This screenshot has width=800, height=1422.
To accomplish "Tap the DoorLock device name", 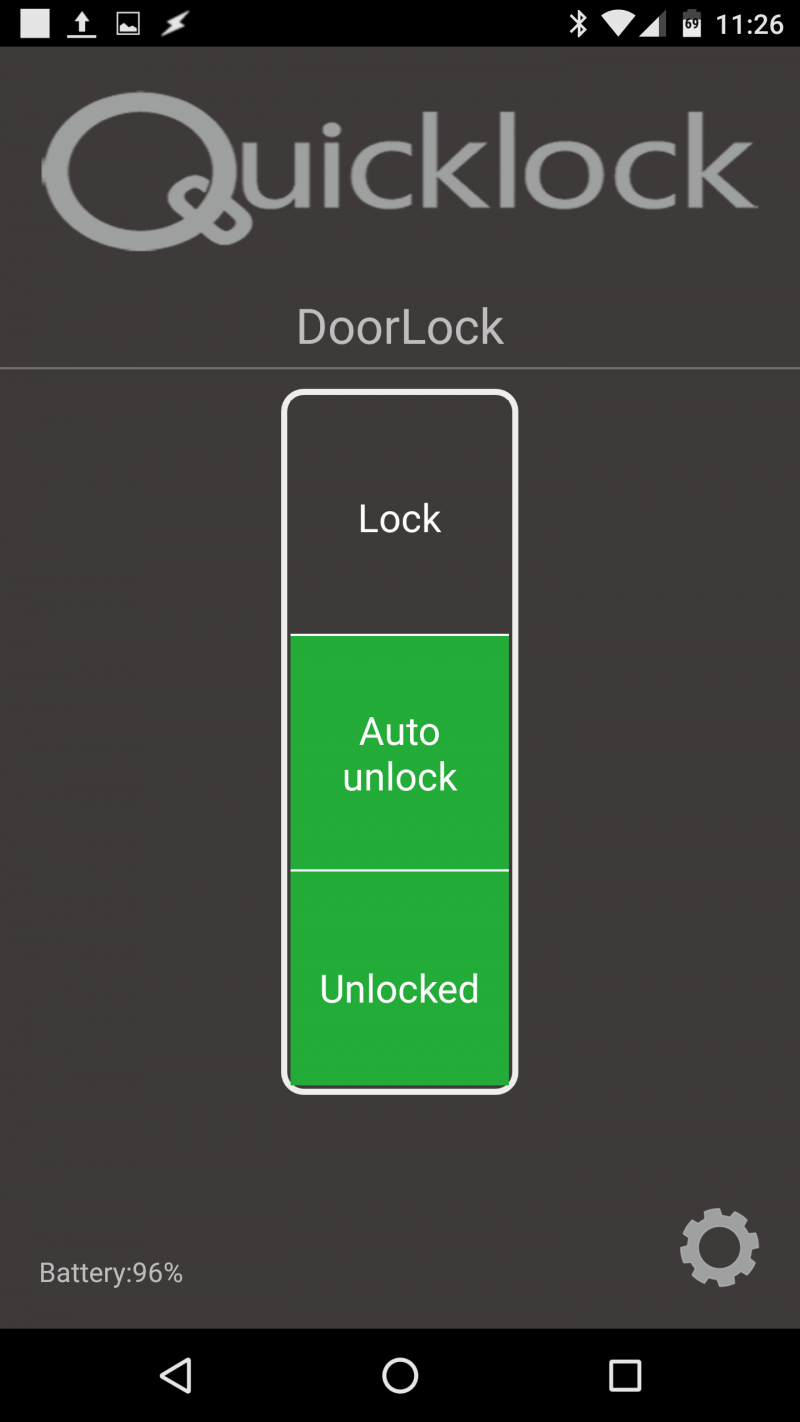I will click(399, 327).
